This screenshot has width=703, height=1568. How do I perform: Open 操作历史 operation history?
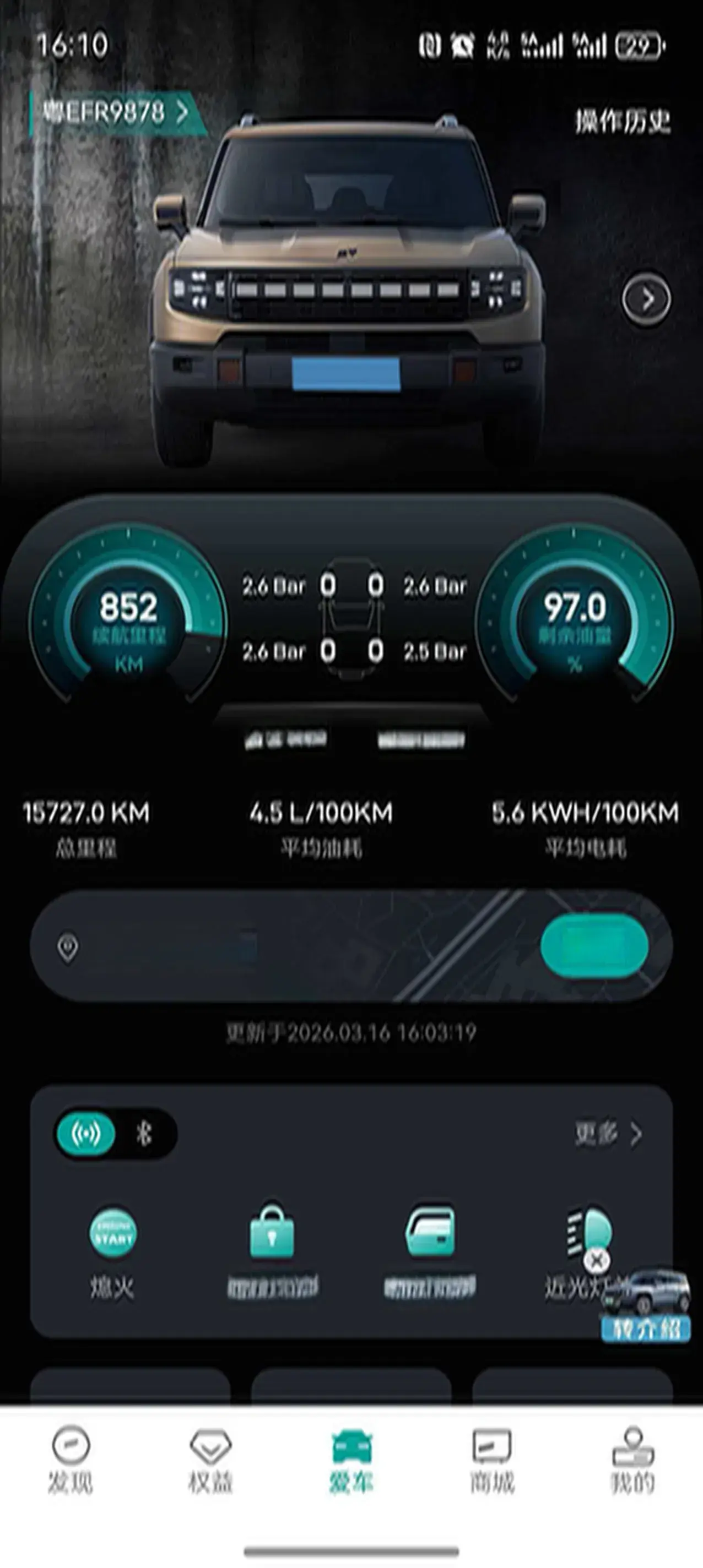coord(623,121)
